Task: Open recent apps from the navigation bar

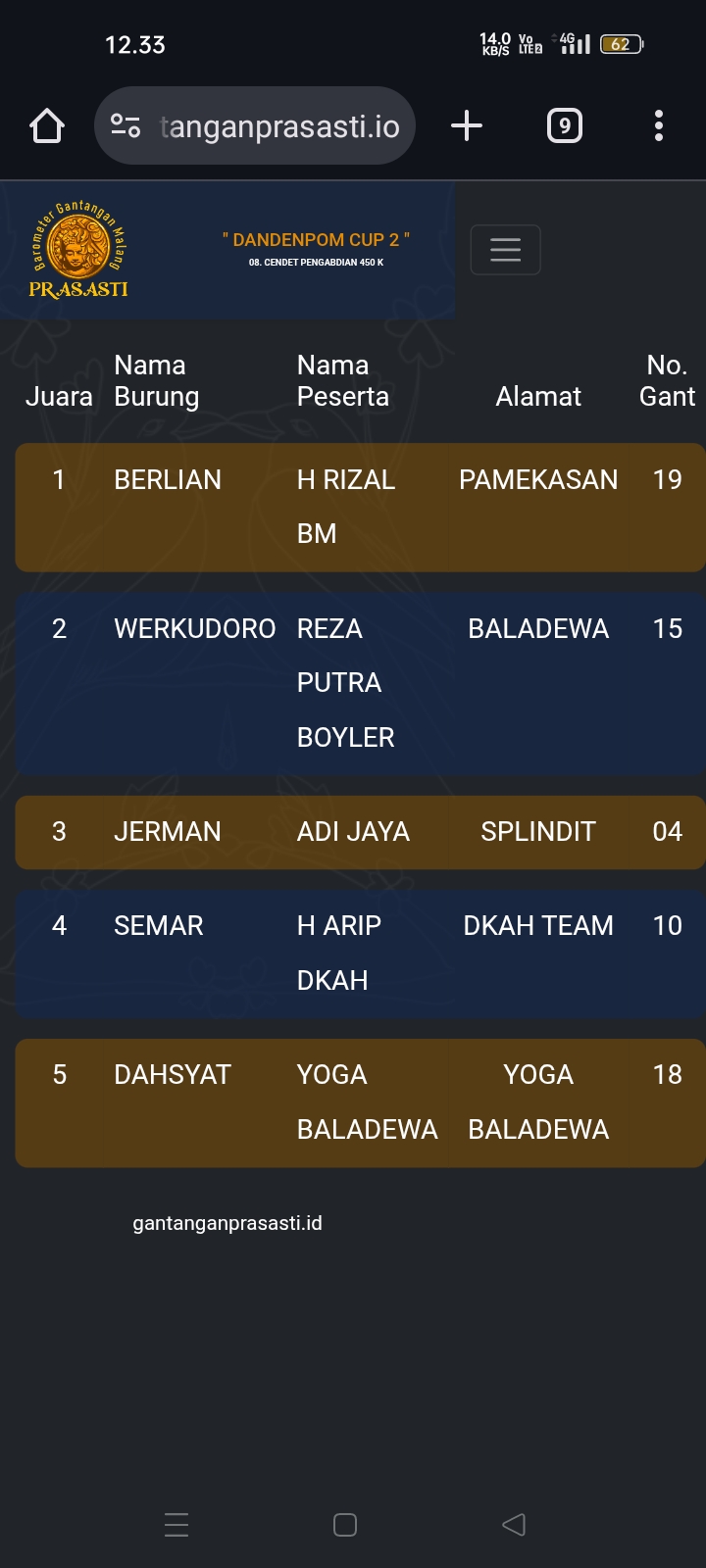Action: (x=176, y=1525)
